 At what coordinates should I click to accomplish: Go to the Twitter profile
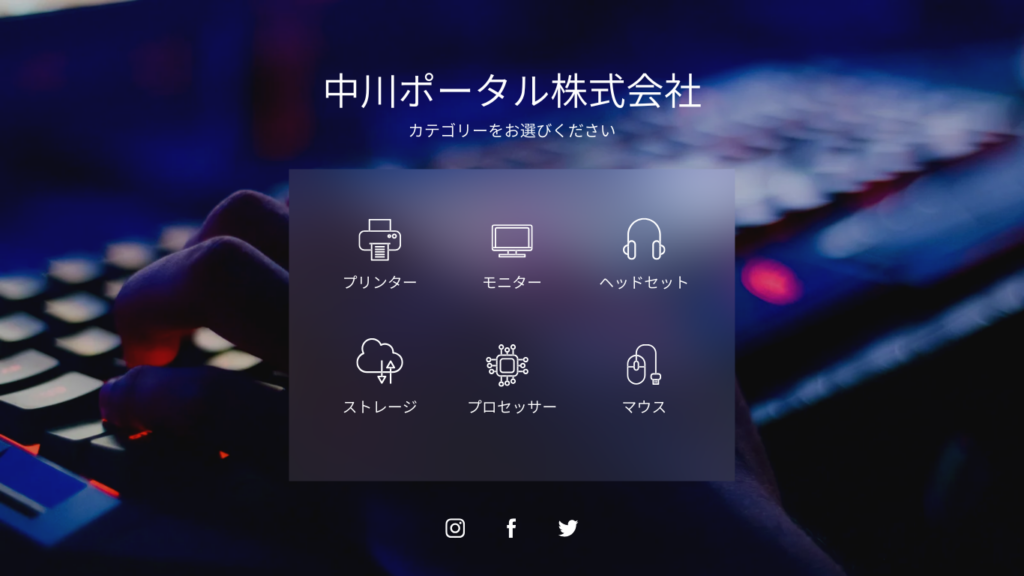pos(568,528)
